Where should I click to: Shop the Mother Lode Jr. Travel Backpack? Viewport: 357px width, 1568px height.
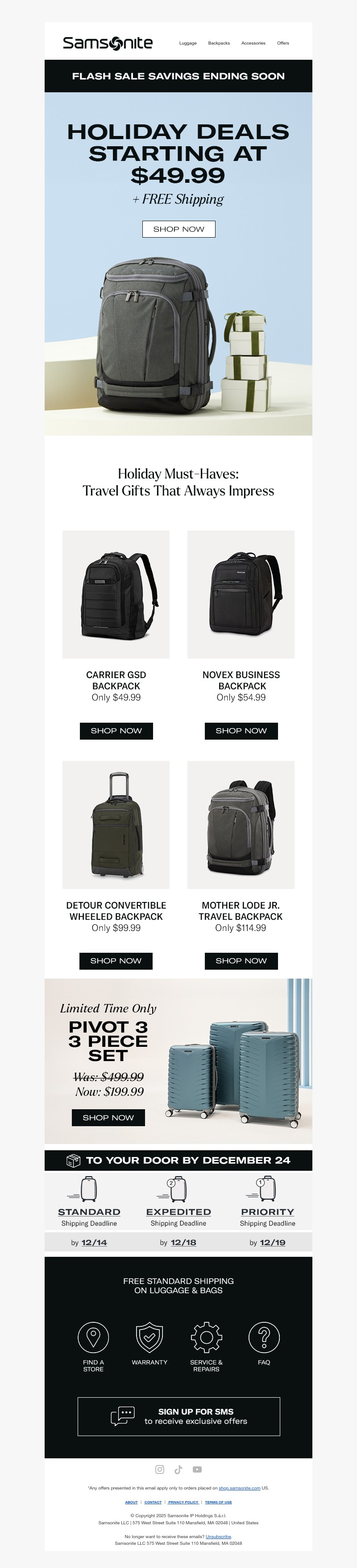241,960
